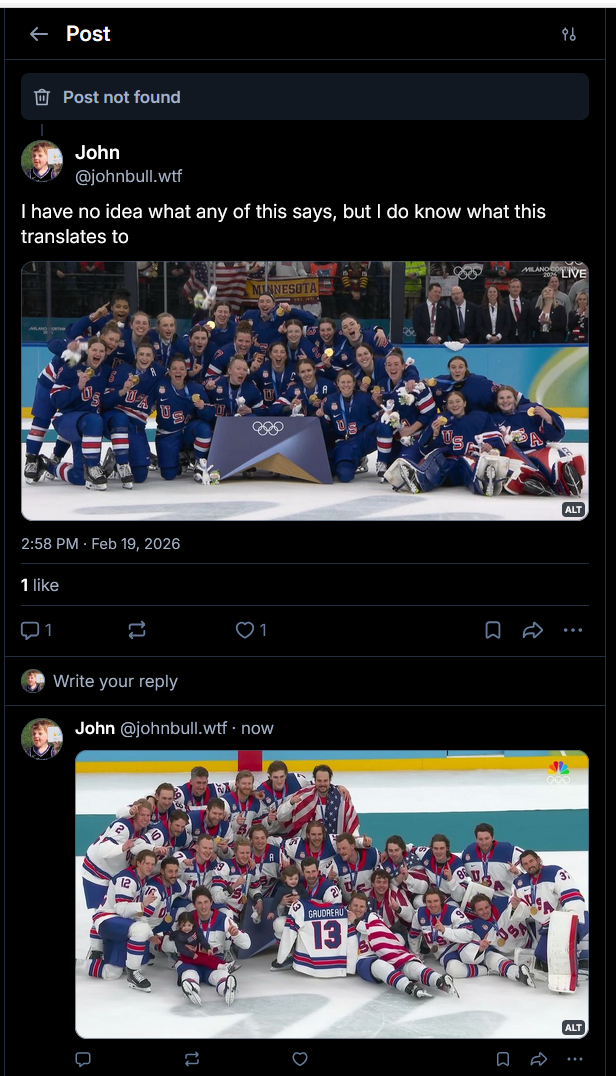Screen dimensions: 616x1076
Task: Repost the main post
Action: [137, 630]
